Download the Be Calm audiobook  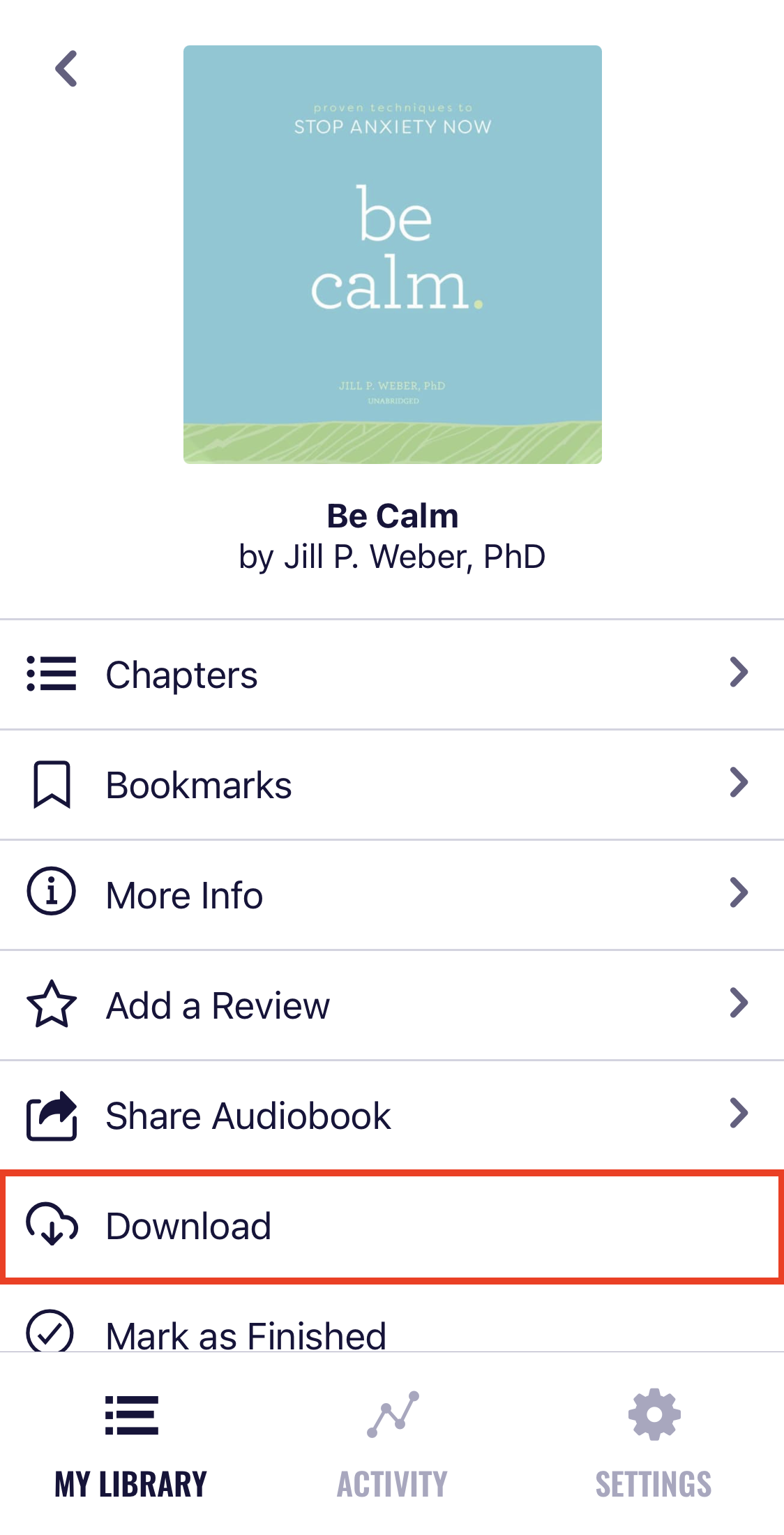(391, 1226)
